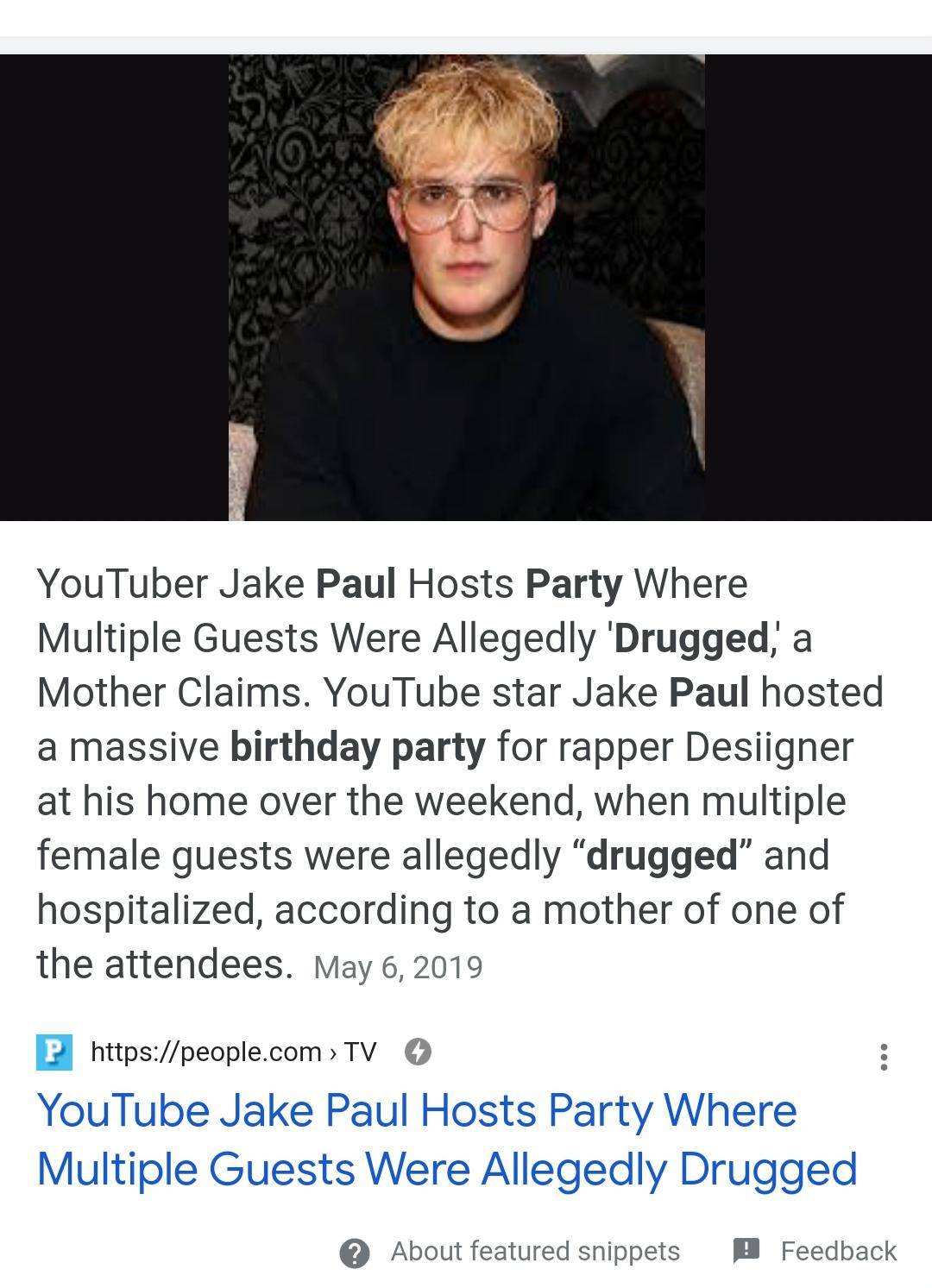The height and width of the screenshot is (1288, 932).
Task: Open the three-dot menu beside people.com result
Action: pyautogui.click(x=883, y=1056)
